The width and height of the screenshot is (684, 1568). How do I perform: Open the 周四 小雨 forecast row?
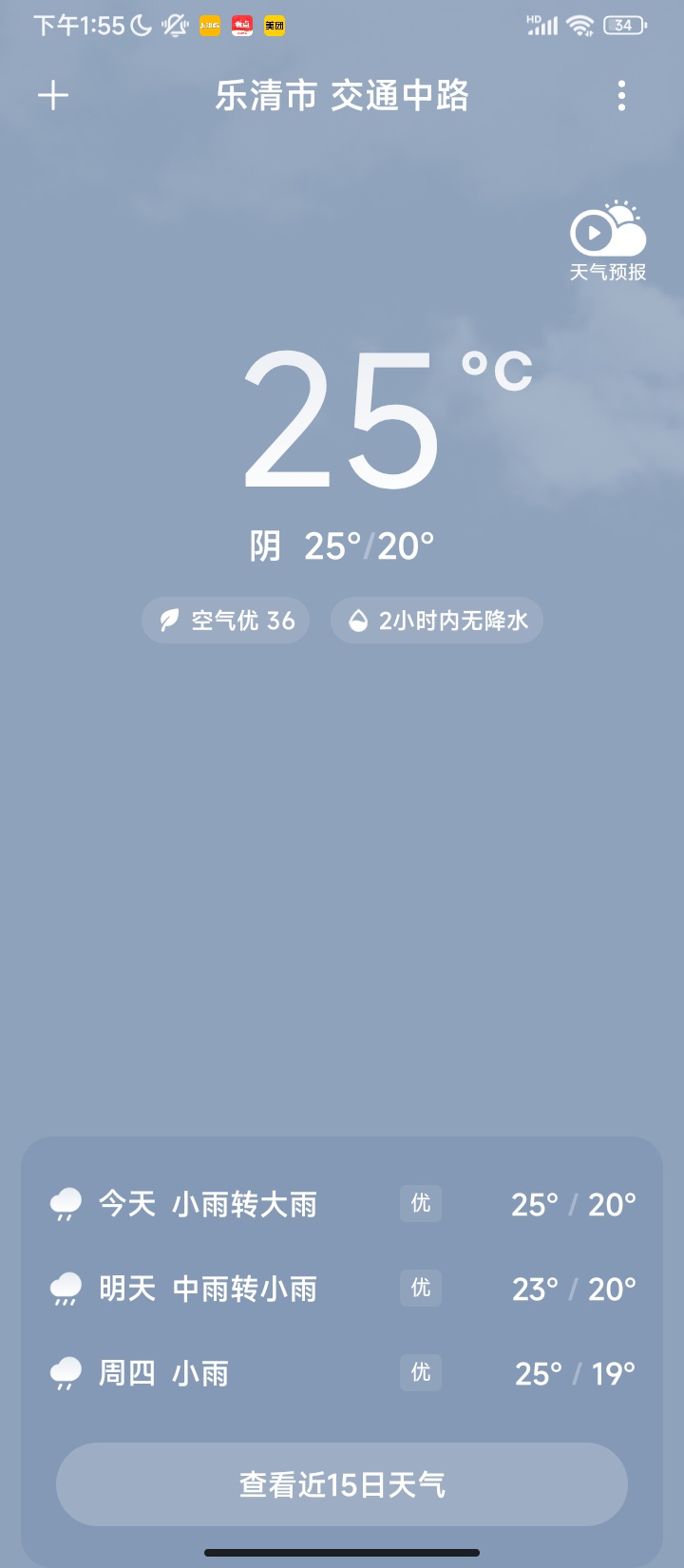342,1373
